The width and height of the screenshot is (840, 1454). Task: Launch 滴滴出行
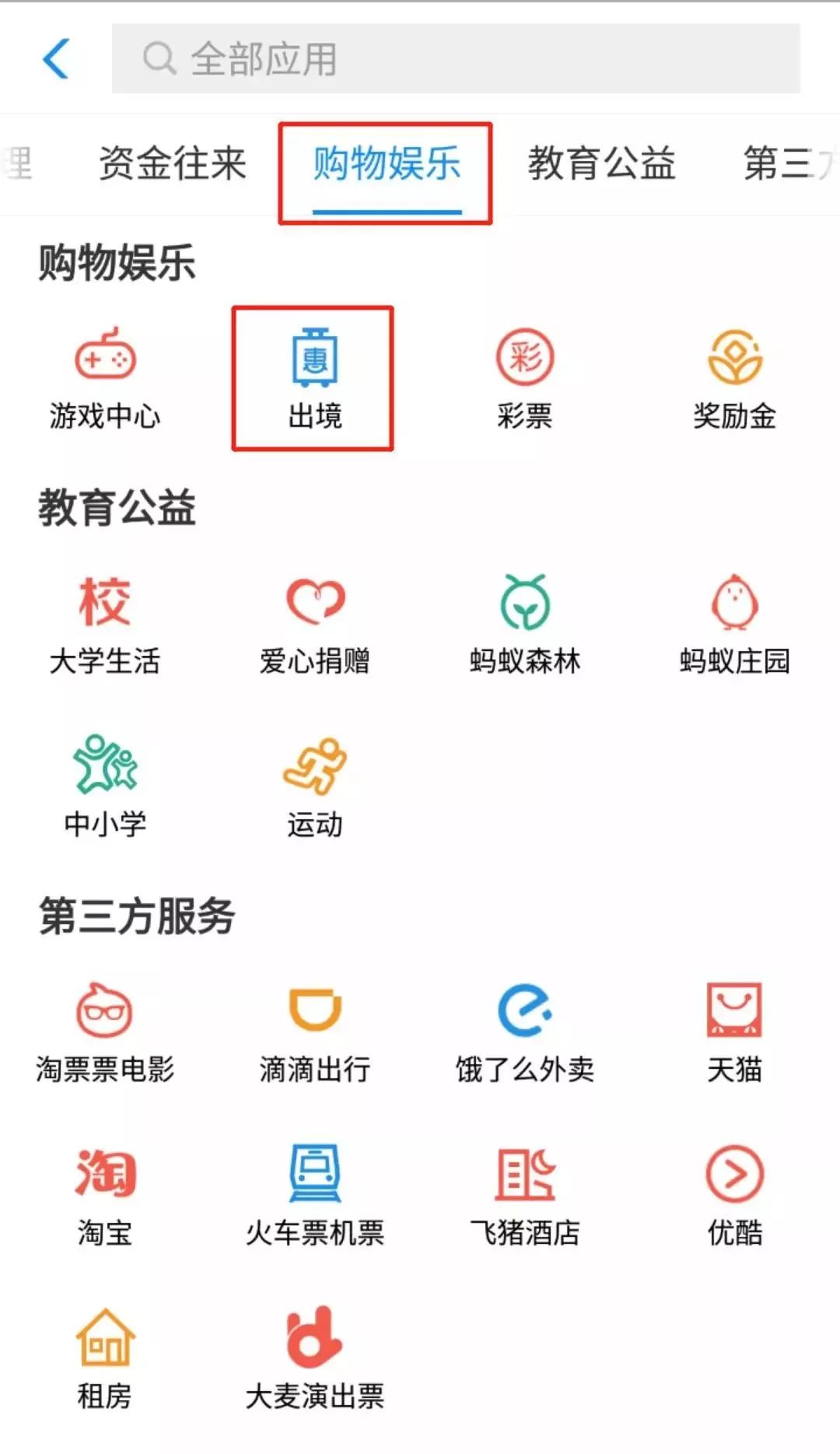click(x=314, y=1032)
